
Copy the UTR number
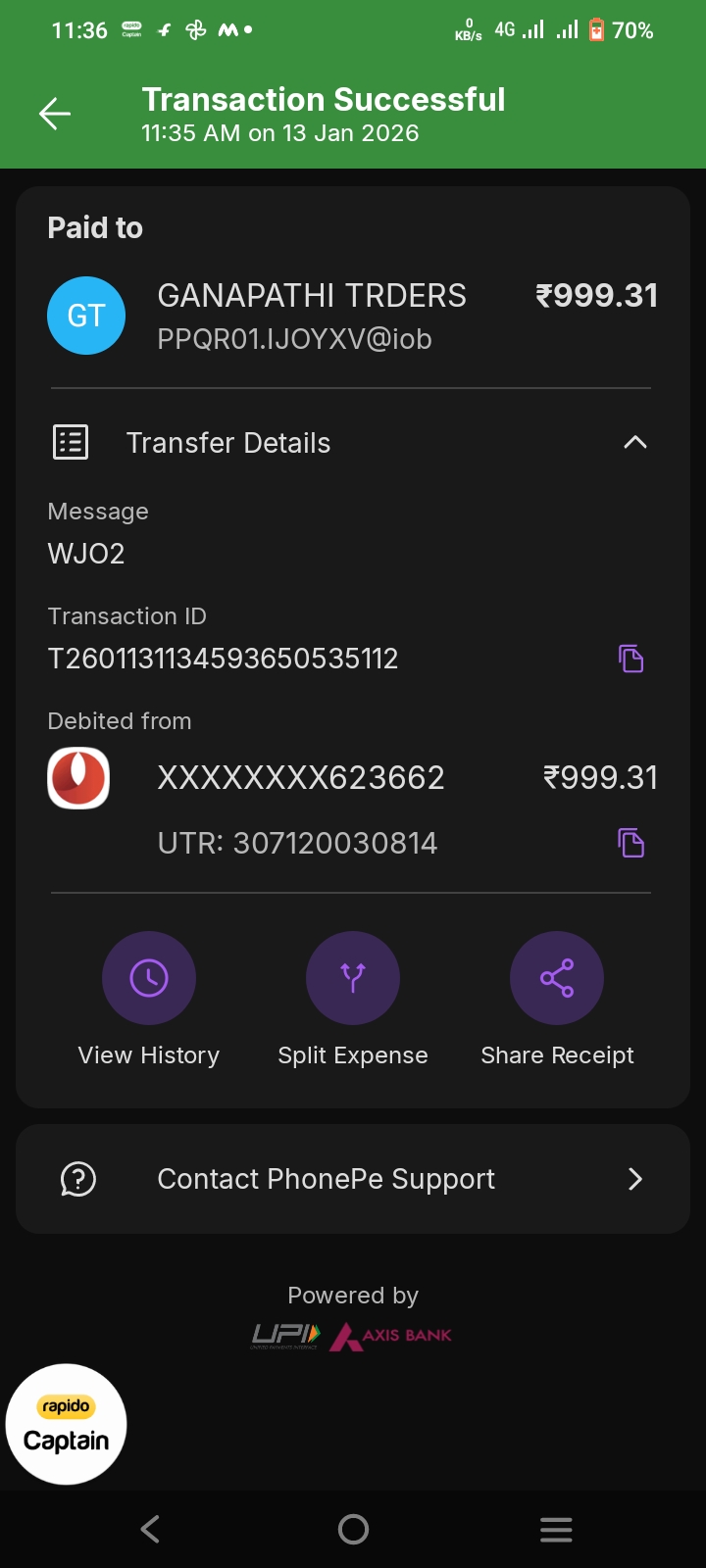point(630,843)
